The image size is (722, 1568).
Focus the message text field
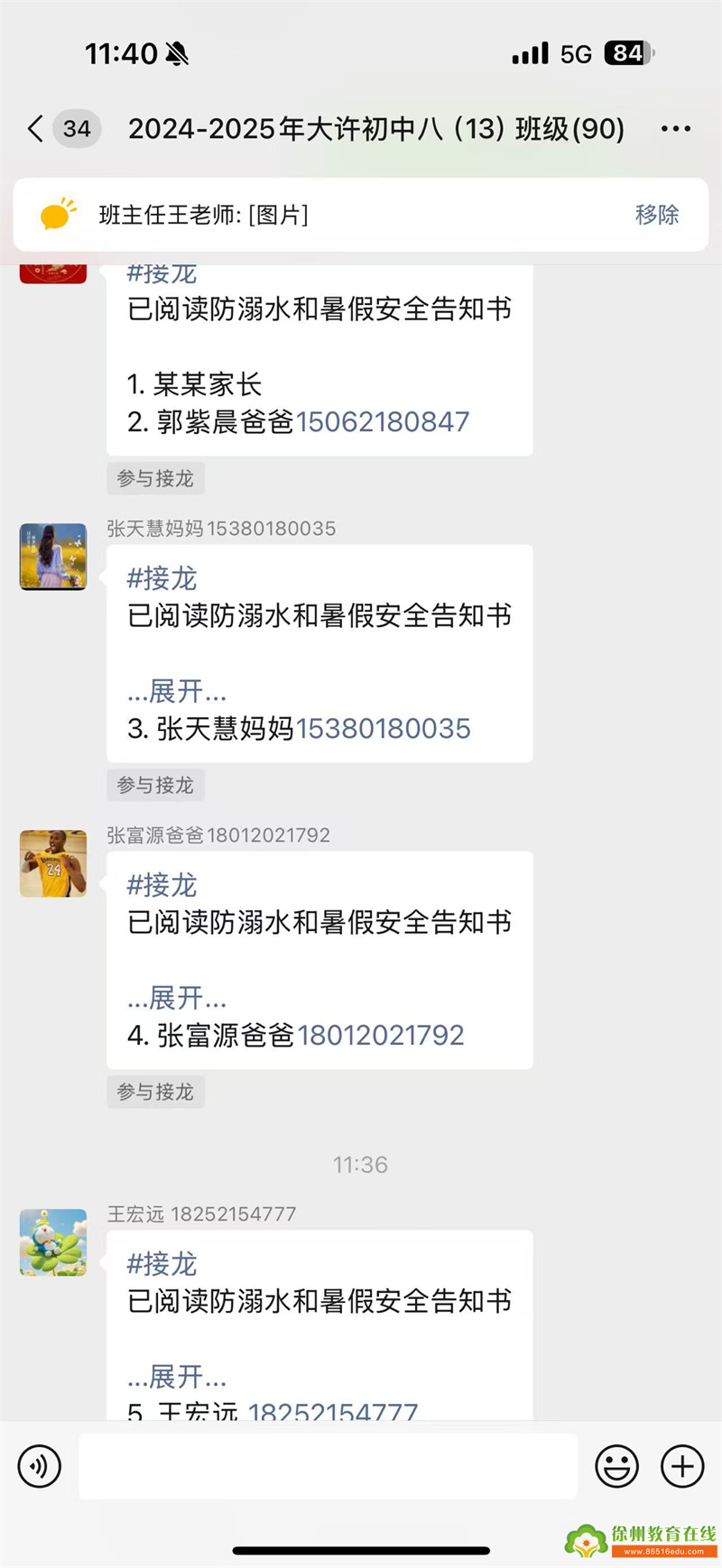click(x=328, y=1466)
